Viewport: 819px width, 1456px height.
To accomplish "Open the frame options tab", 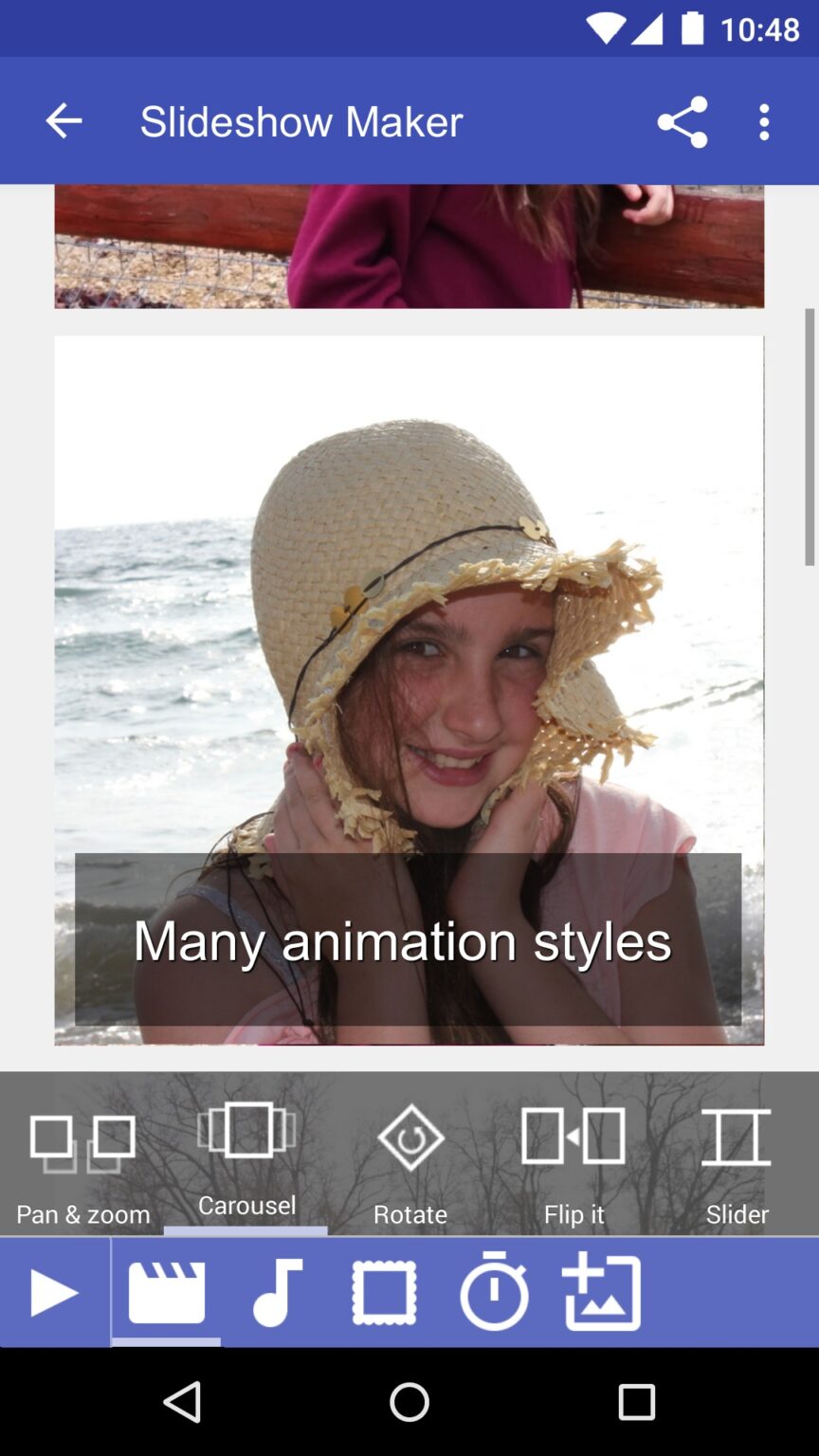I will [384, 1293].
